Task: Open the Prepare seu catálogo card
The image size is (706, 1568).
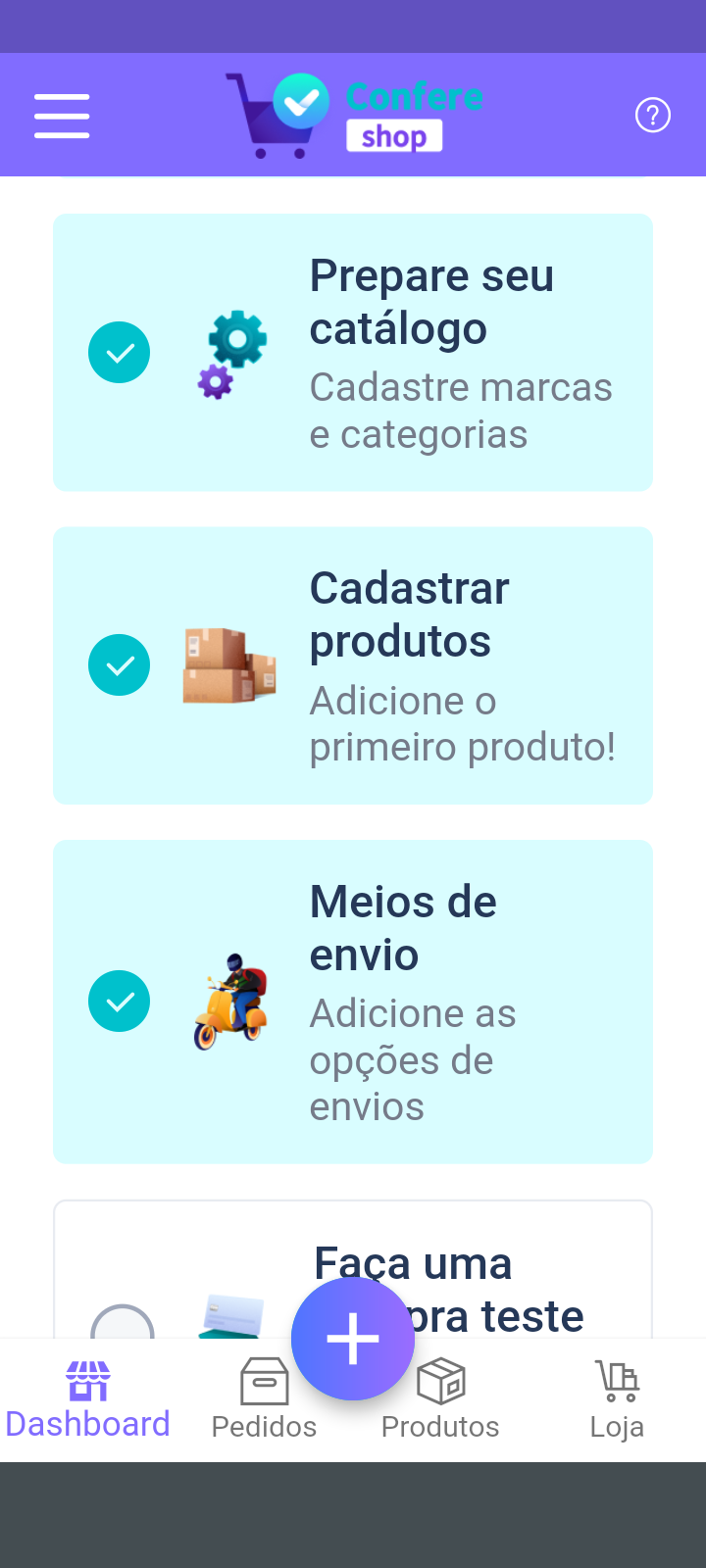Action: point(353,353)
